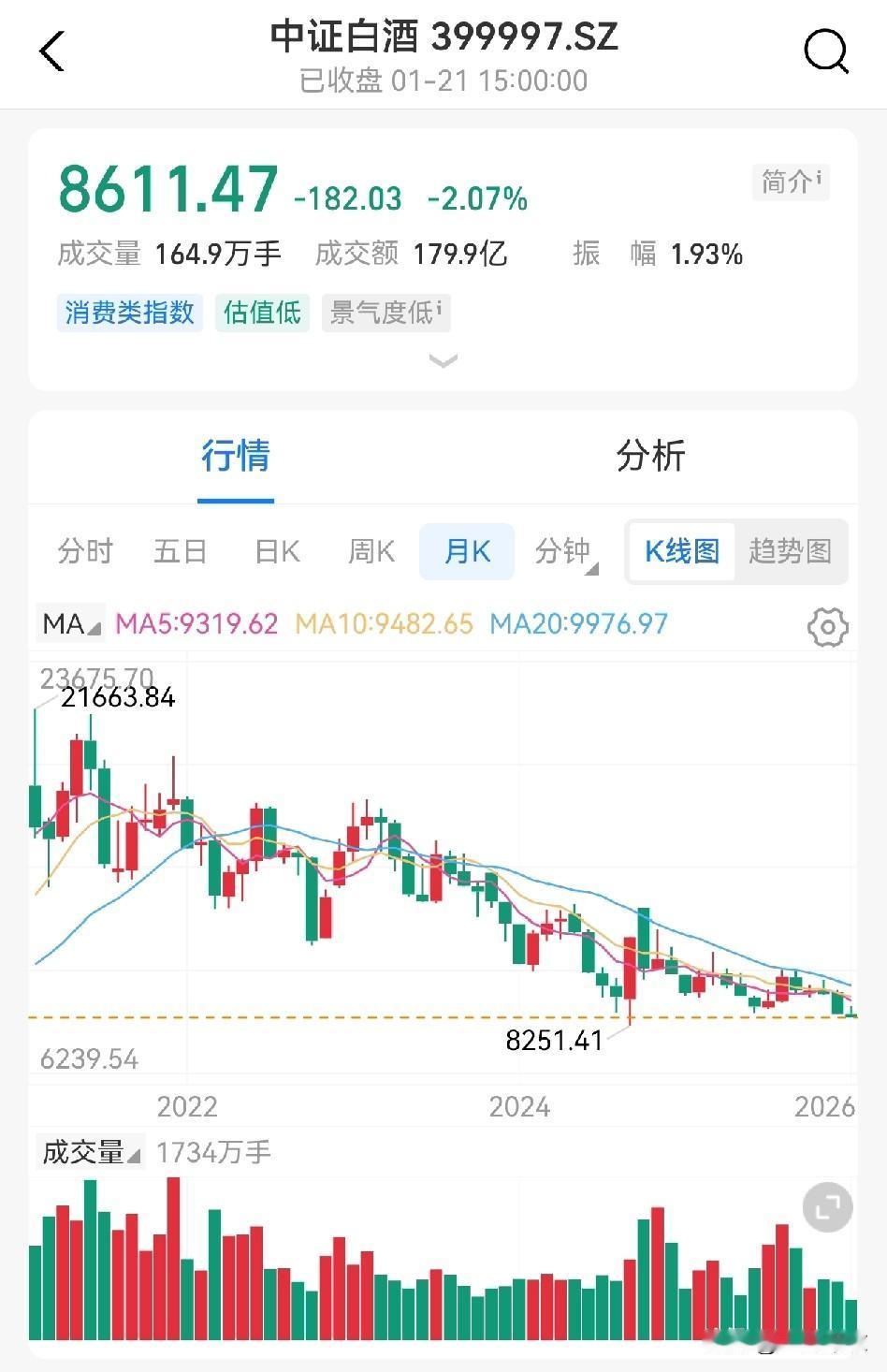Tap the info icon on 景气度低 tag
887x1372 pixels.
coord(439,307)
